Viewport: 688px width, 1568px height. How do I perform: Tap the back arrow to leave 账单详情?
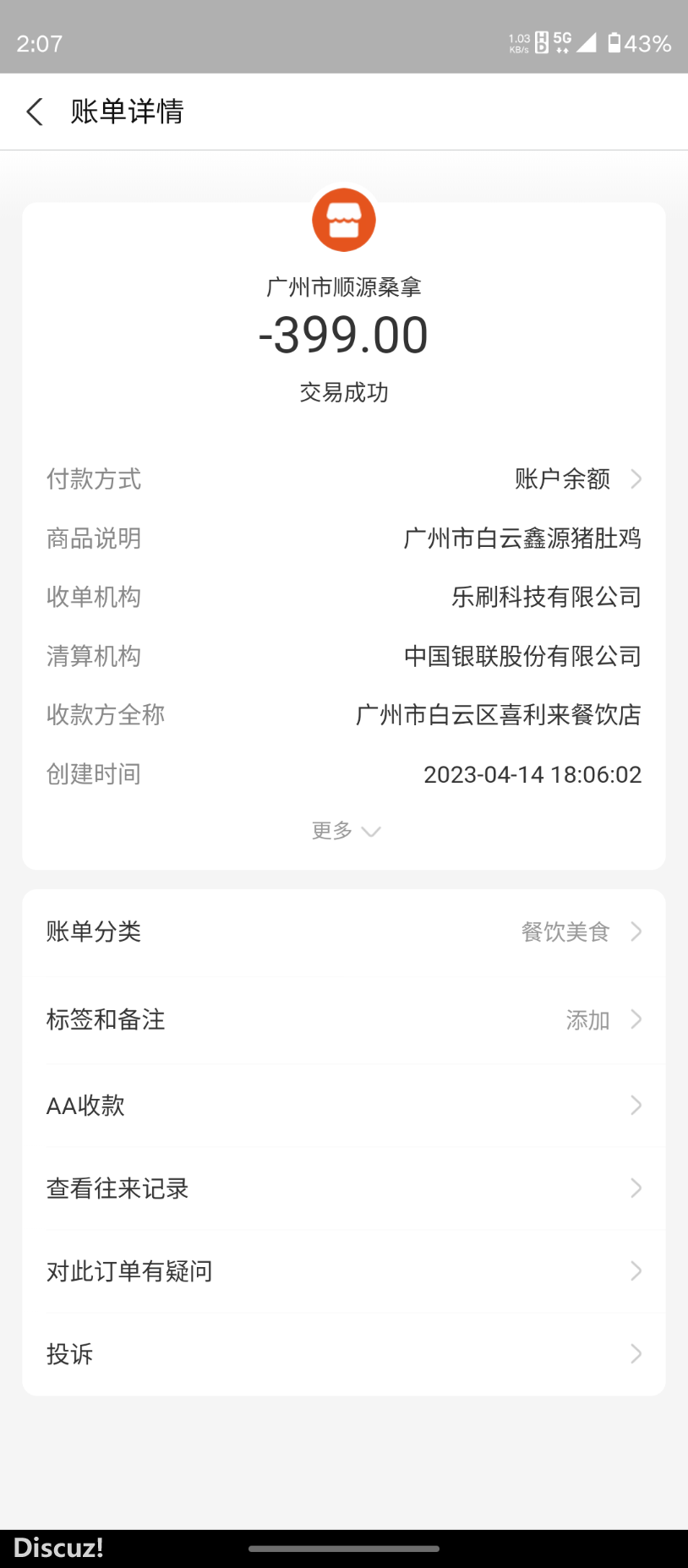[x=34, y=112]
